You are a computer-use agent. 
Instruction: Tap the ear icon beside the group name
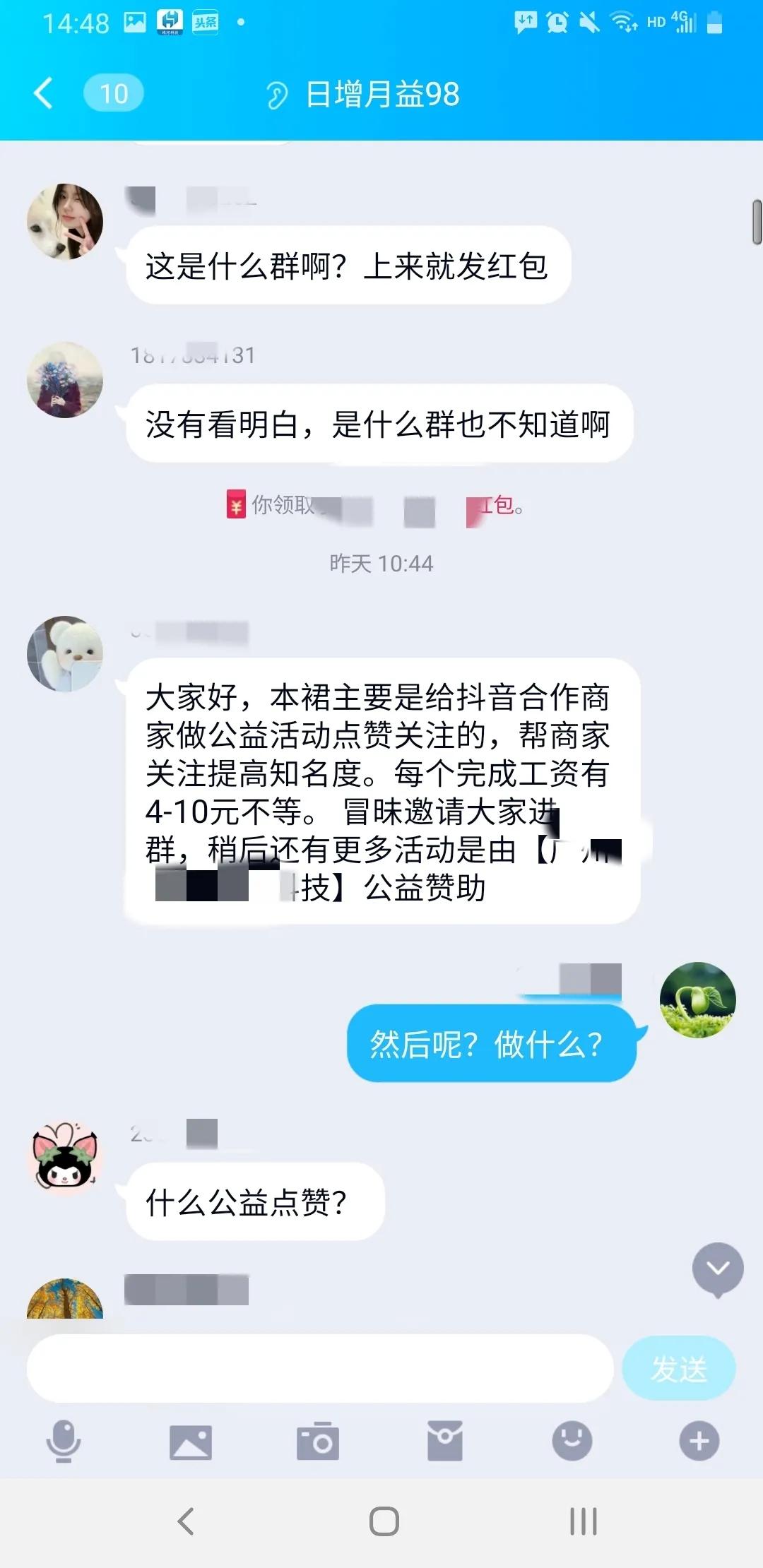click(278, 95)
